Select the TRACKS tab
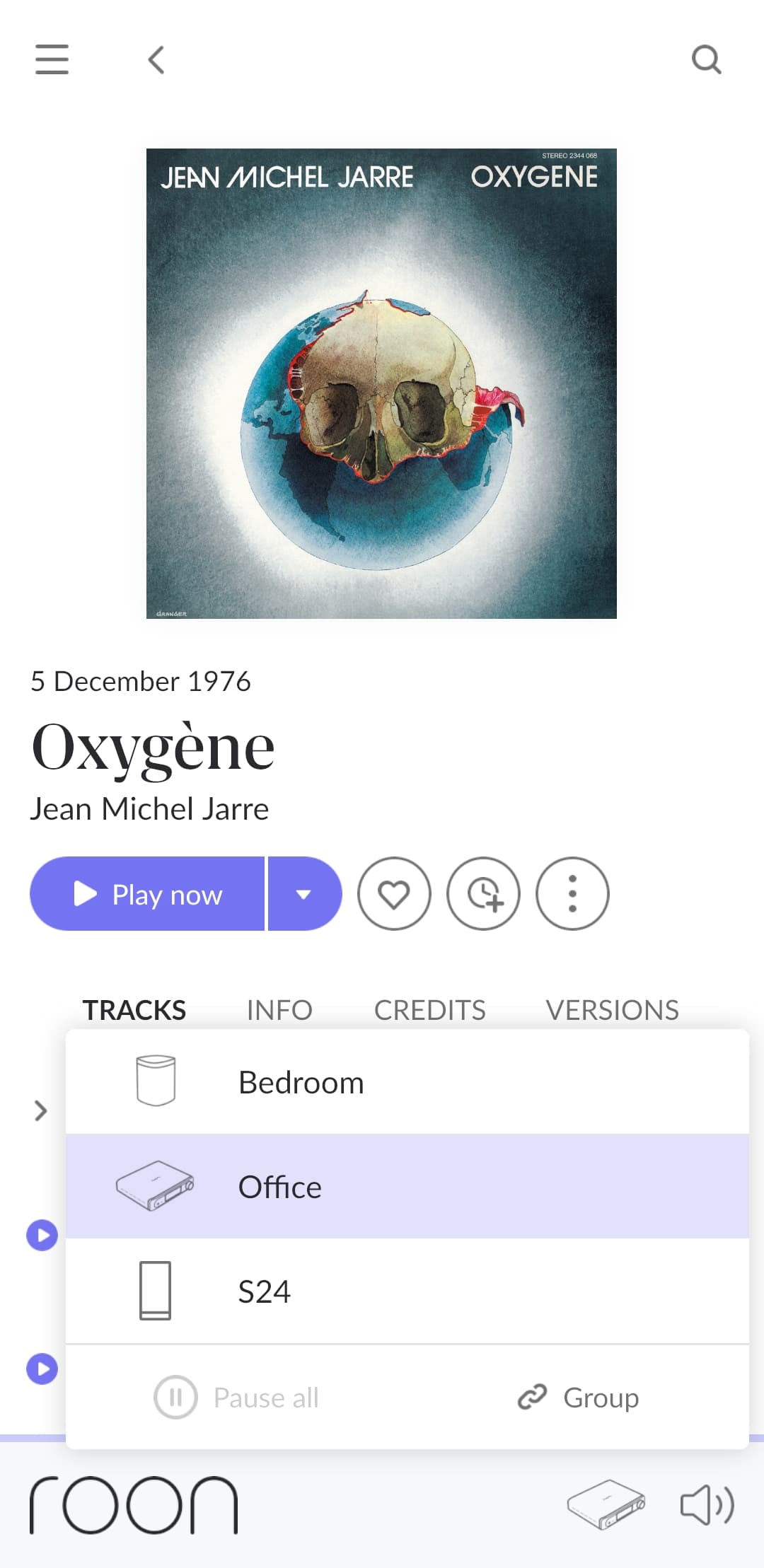Viewport: 764px width, 1568px height. click(134, 1009)
